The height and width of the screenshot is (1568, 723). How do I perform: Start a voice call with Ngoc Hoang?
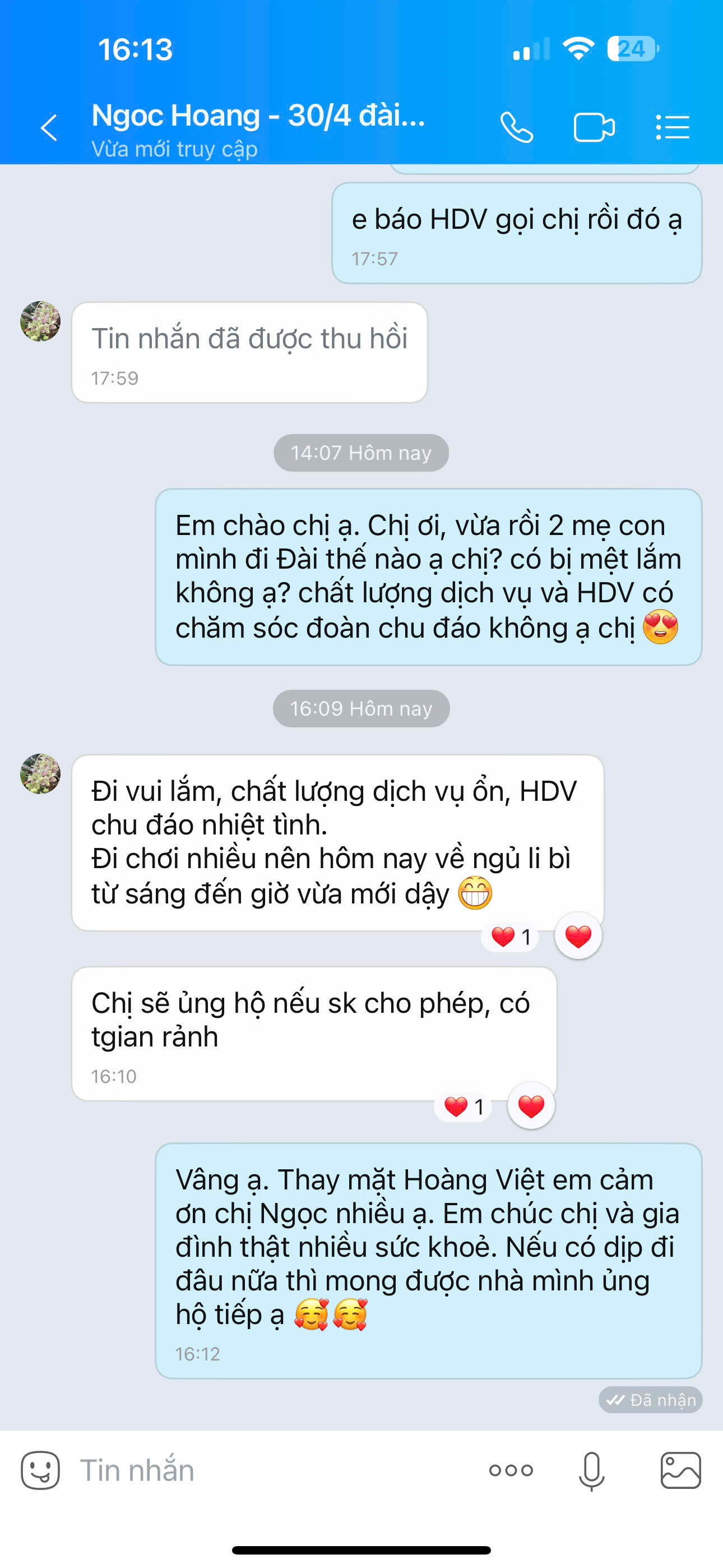[517, 127]
